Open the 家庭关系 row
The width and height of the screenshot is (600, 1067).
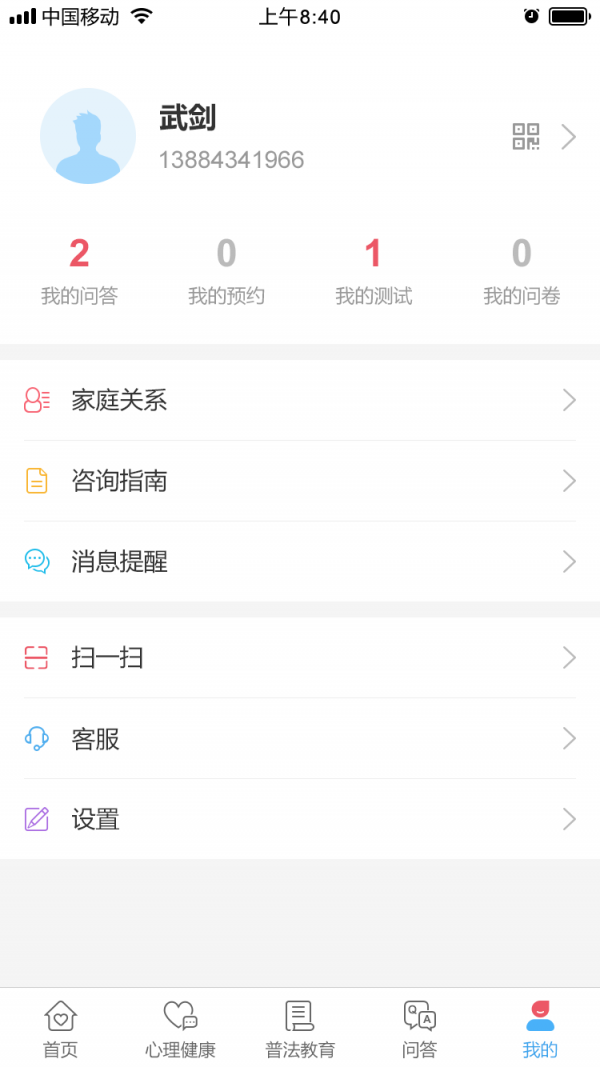(300, 401)
